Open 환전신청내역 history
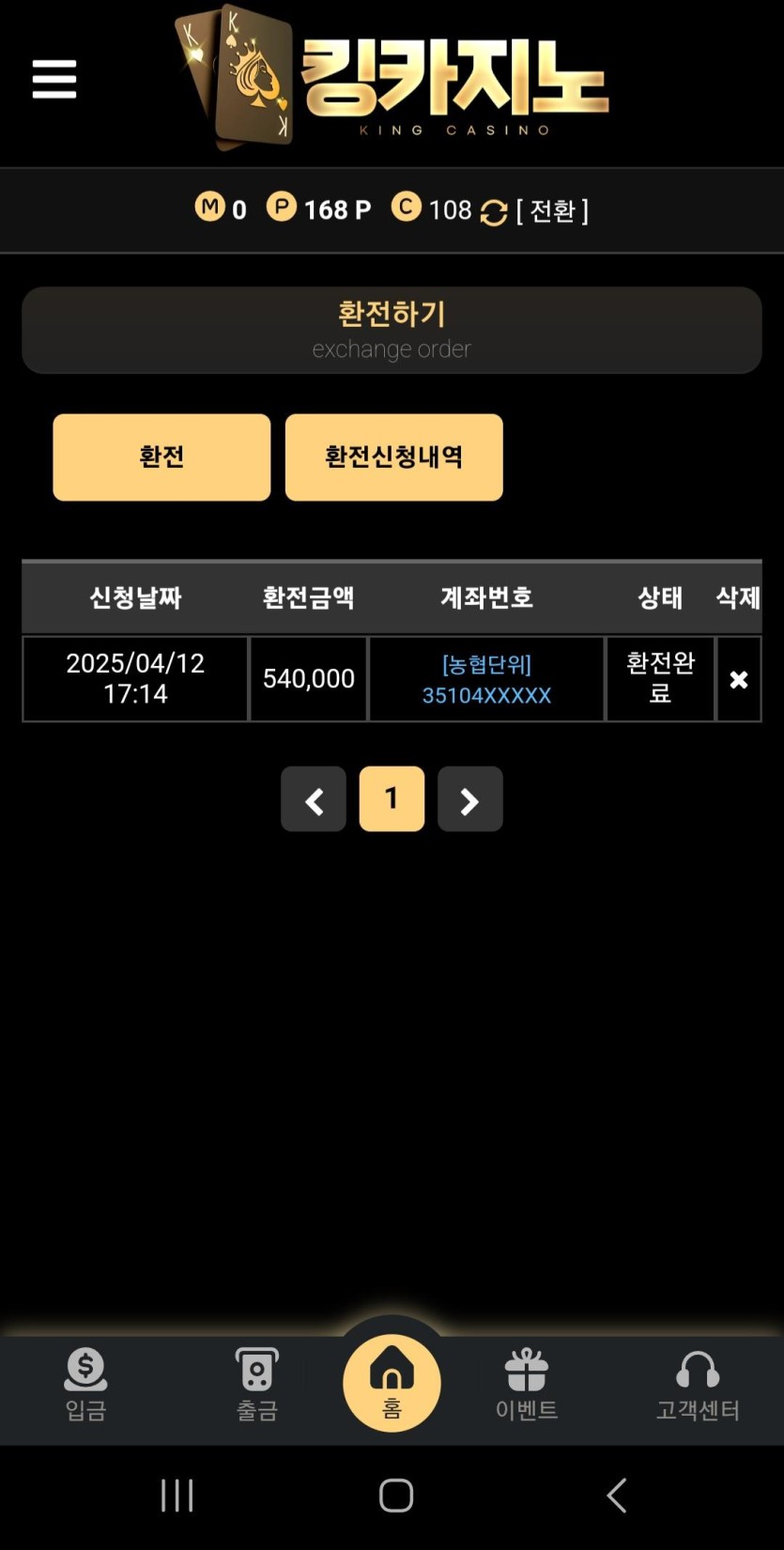 (x=393, y=457)
